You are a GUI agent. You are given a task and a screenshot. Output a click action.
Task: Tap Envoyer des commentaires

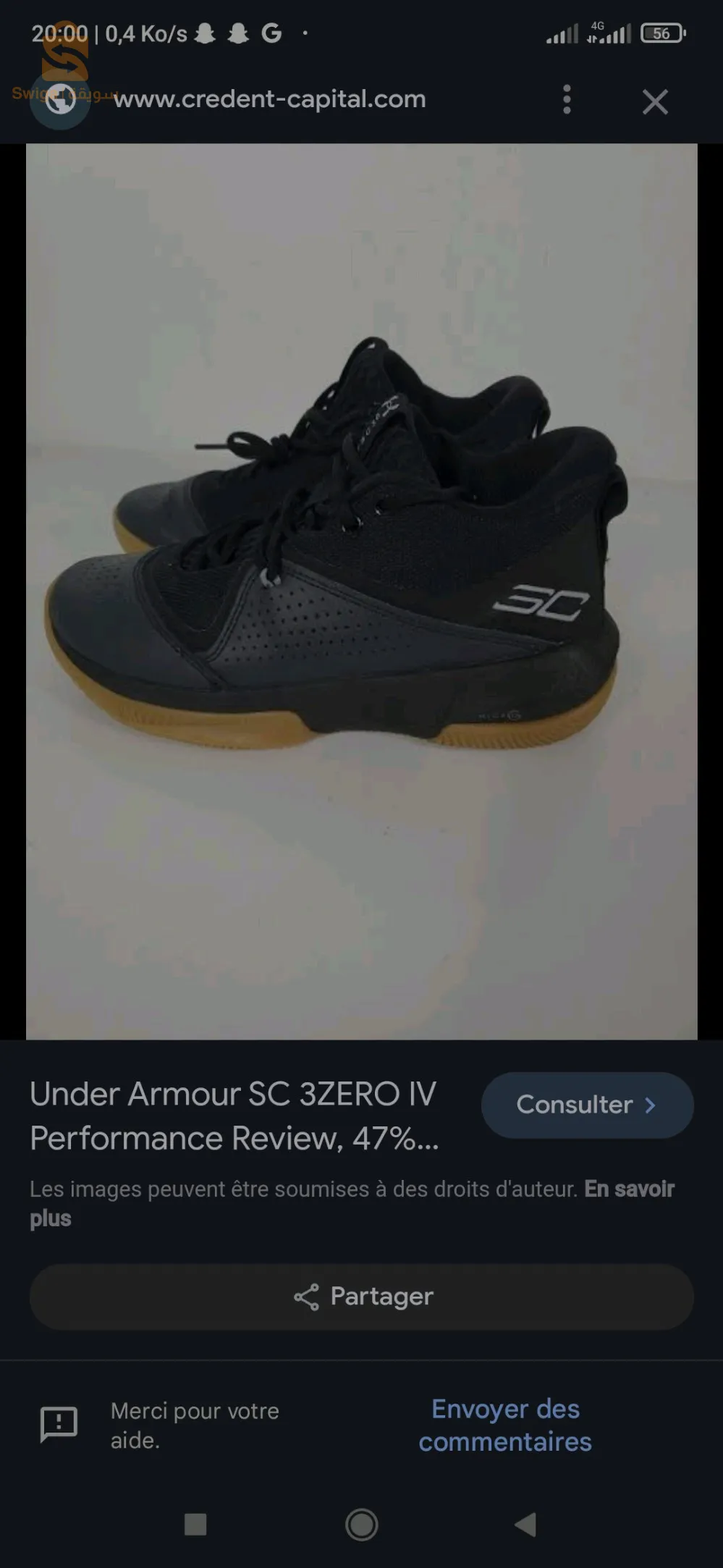505,1425
